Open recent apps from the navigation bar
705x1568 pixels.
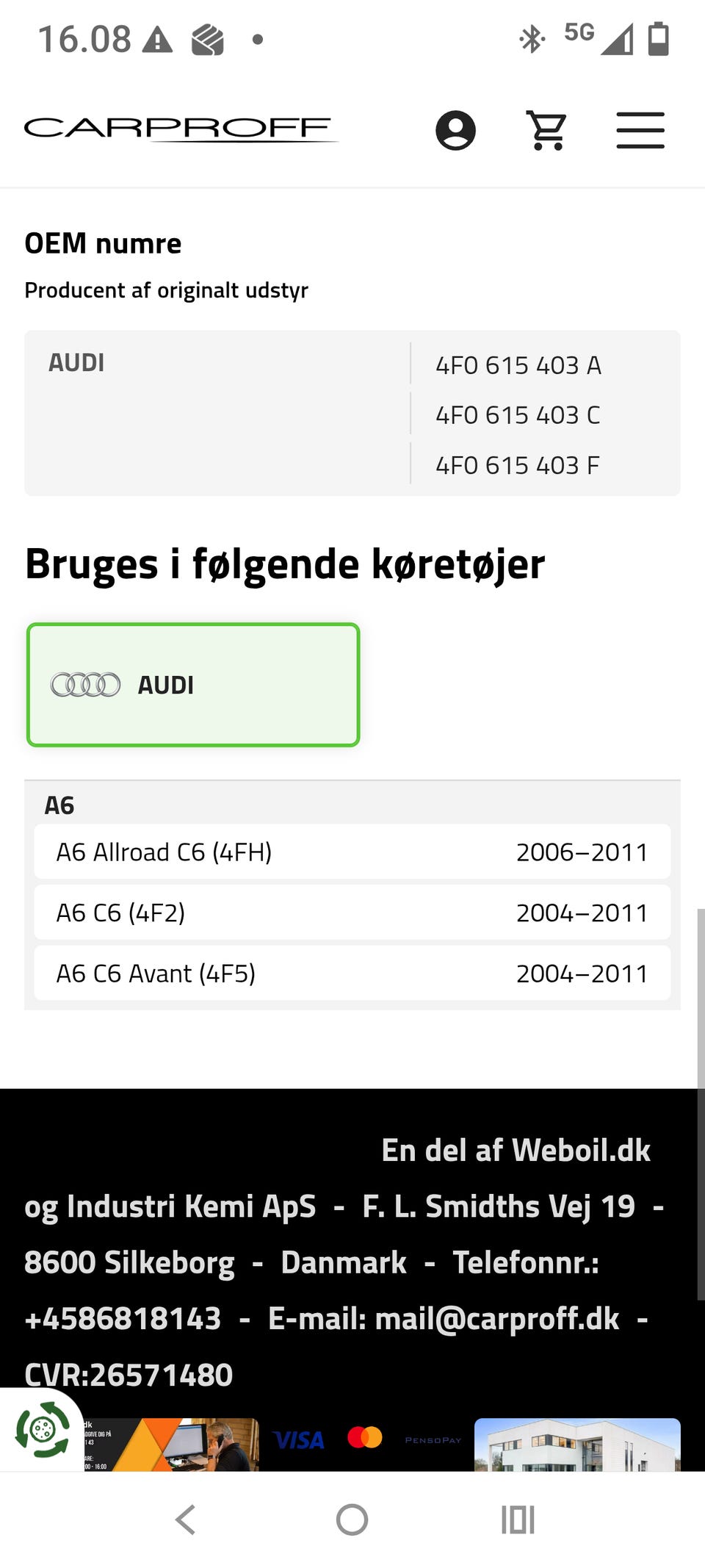(518, 1520)
